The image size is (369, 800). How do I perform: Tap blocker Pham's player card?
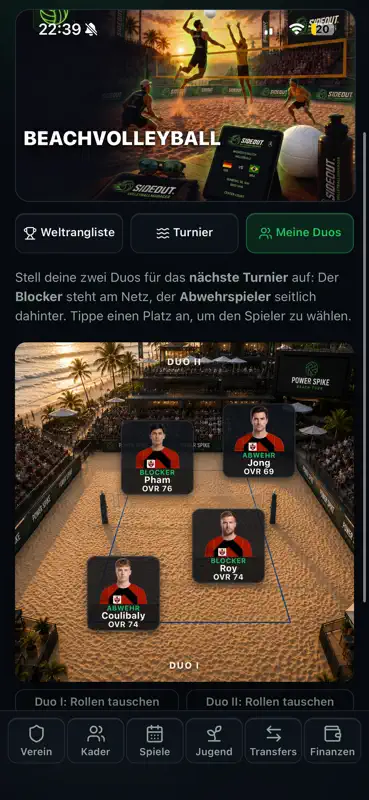(x=157, y=457)
